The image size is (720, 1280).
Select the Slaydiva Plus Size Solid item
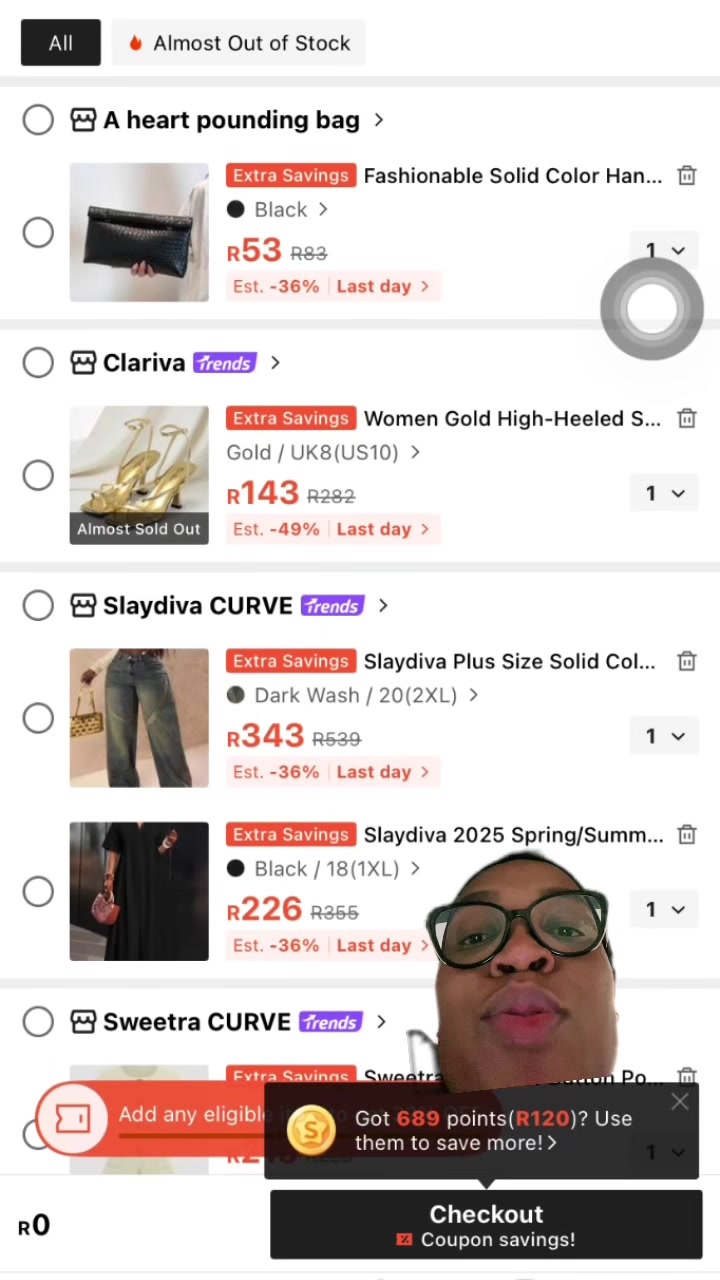pyautogui.click(x=38, y=718)
